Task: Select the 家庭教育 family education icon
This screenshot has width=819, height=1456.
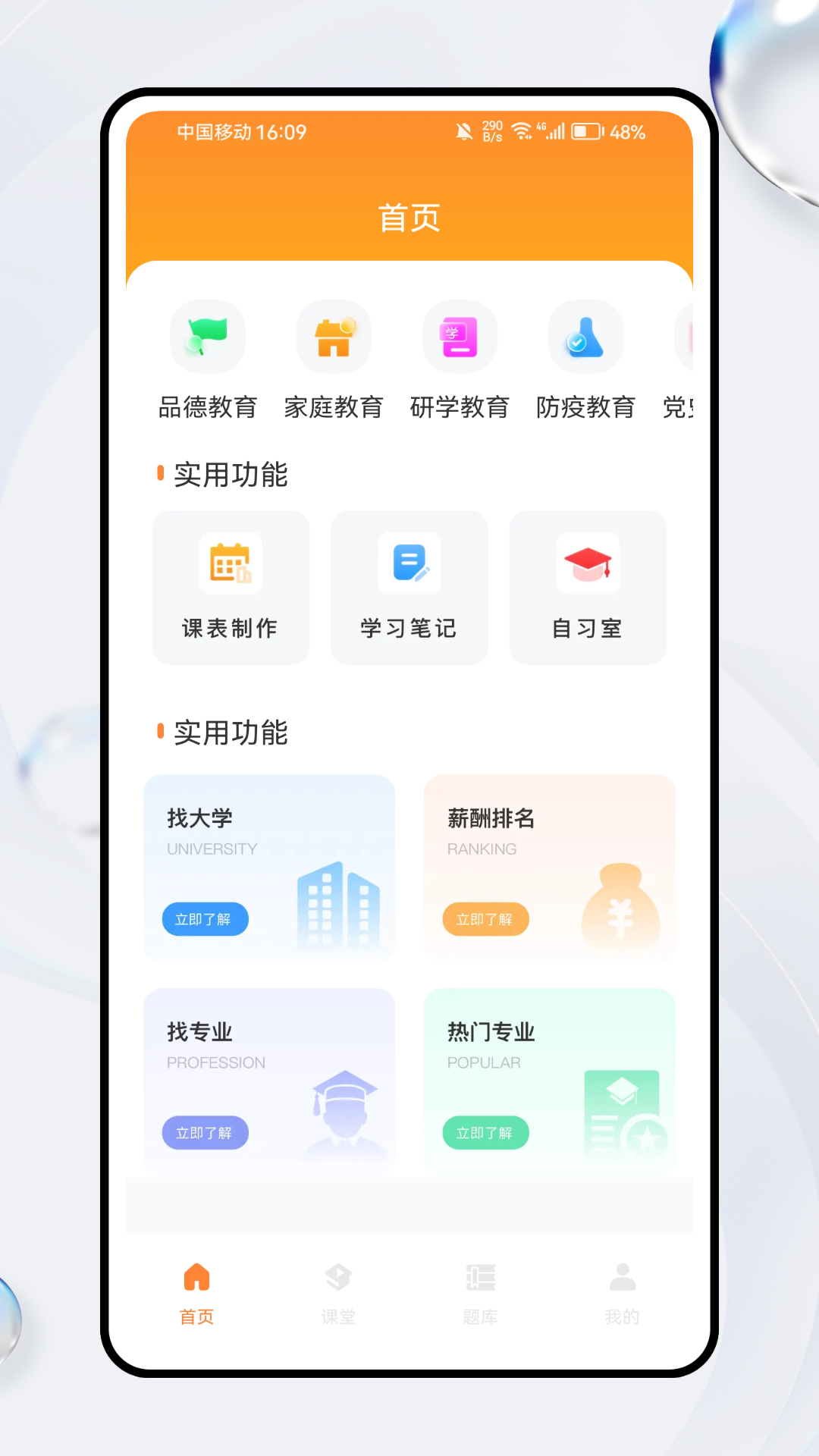Action: pyautogui.click(x=333, y=337)
